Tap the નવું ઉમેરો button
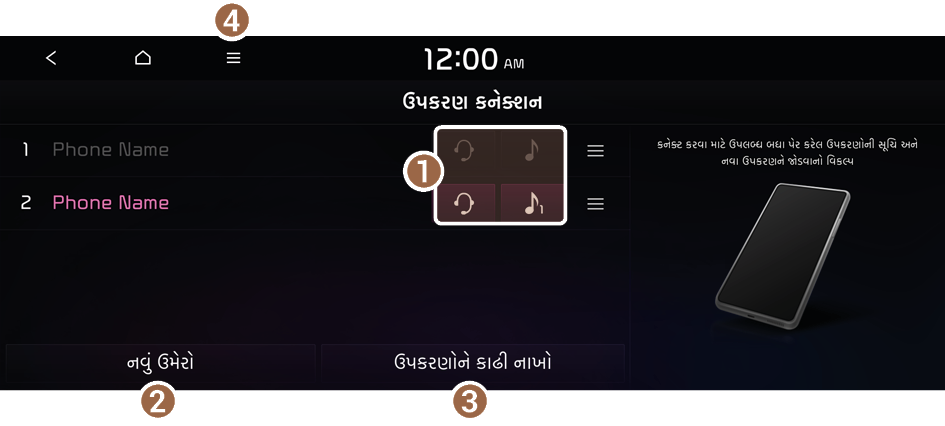The image size is (945, 426). coord(160,363)
